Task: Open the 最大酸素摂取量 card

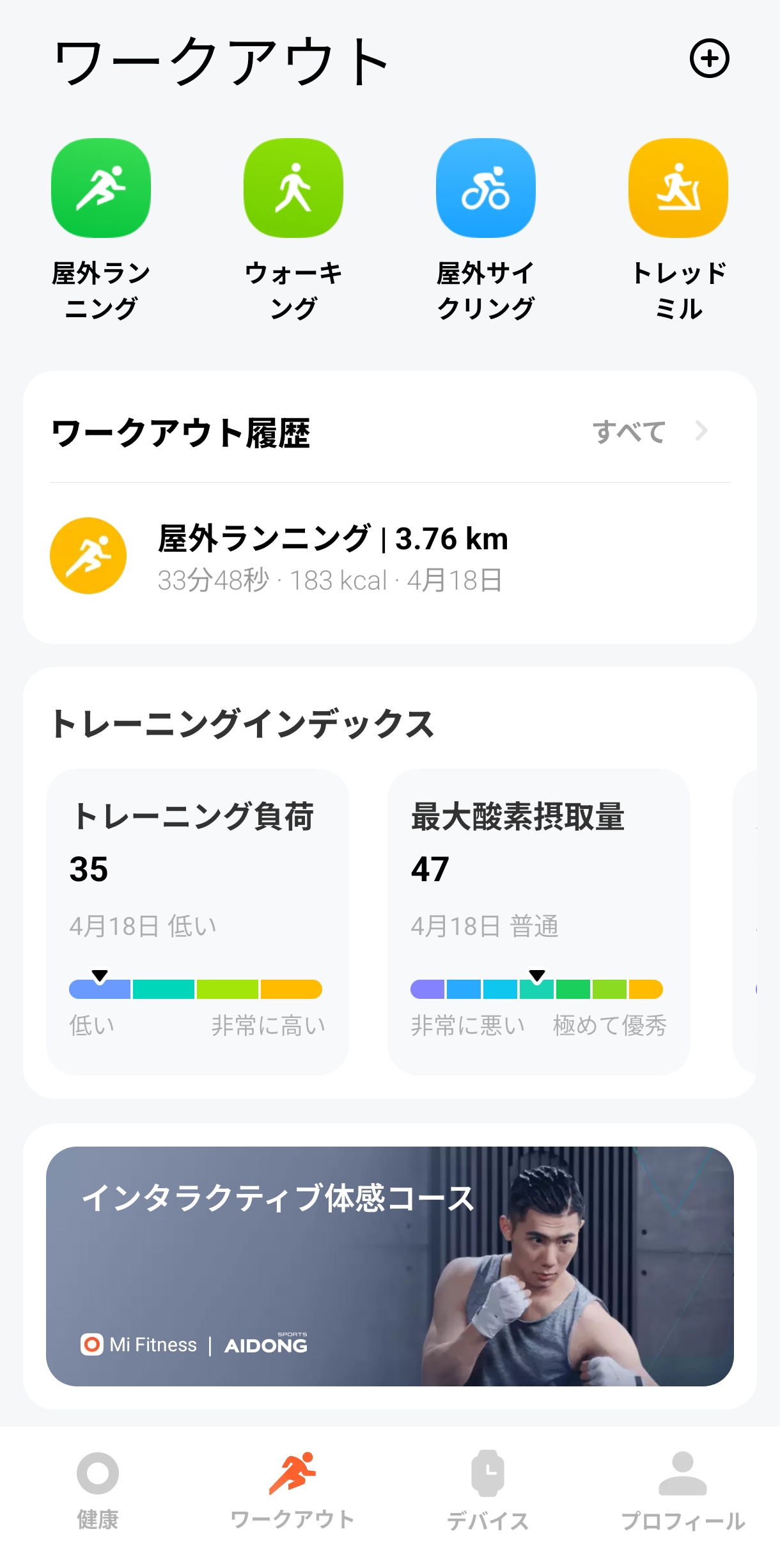Action: click(x=539, y=921)
